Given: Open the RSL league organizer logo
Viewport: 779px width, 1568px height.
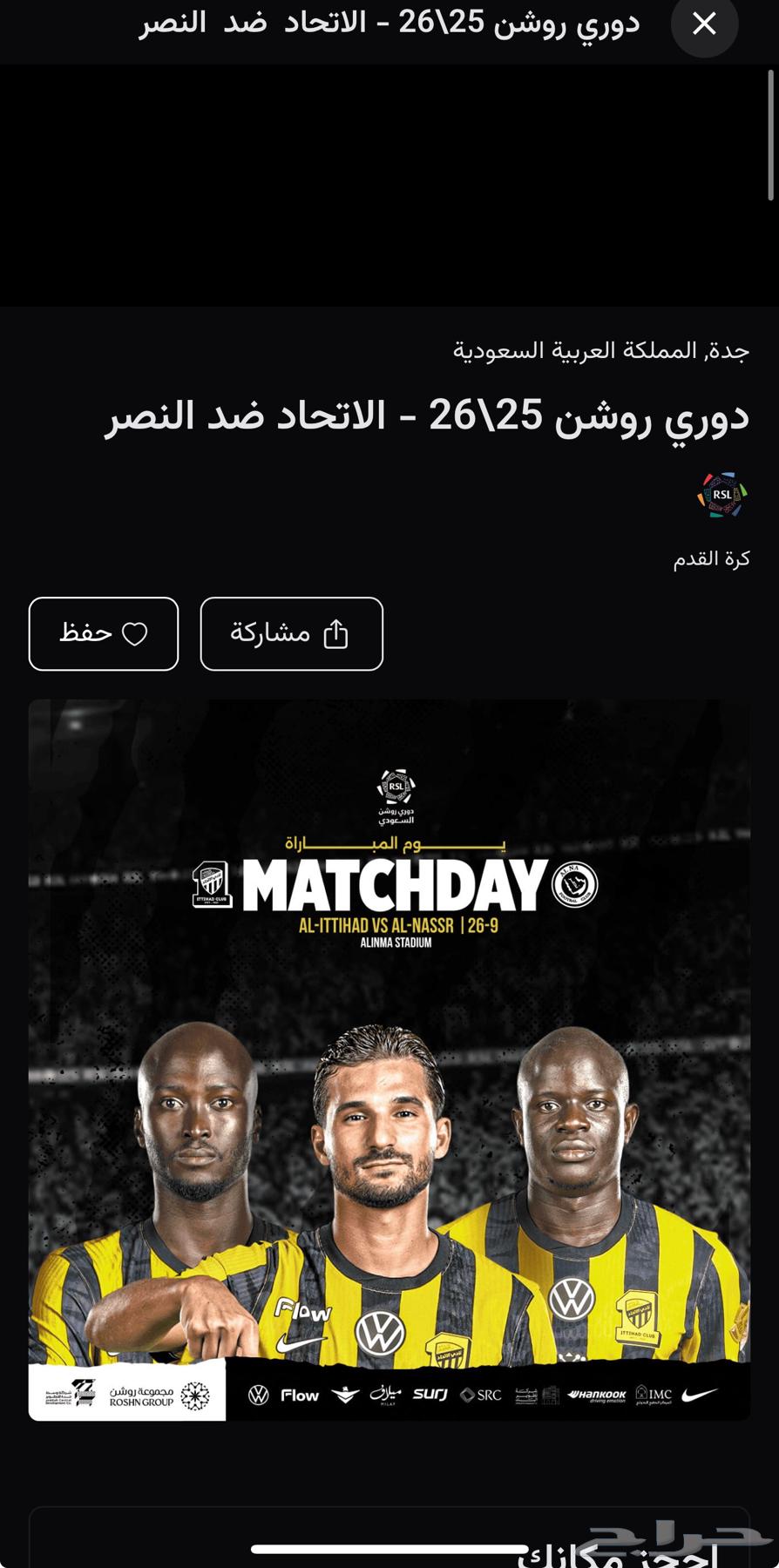Looking at the screenshot, I should click(x=722, y=495).
